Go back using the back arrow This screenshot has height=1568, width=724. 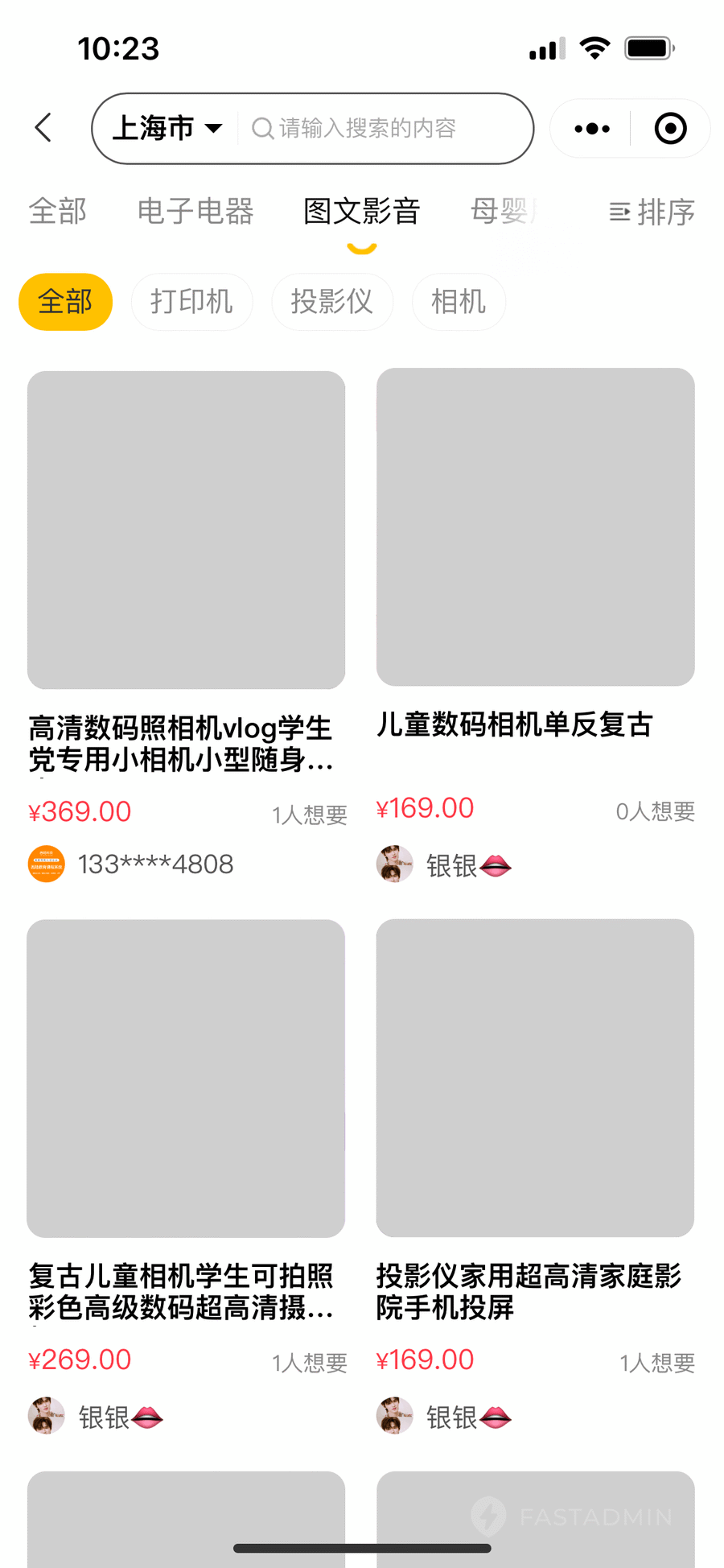[43, 128]
